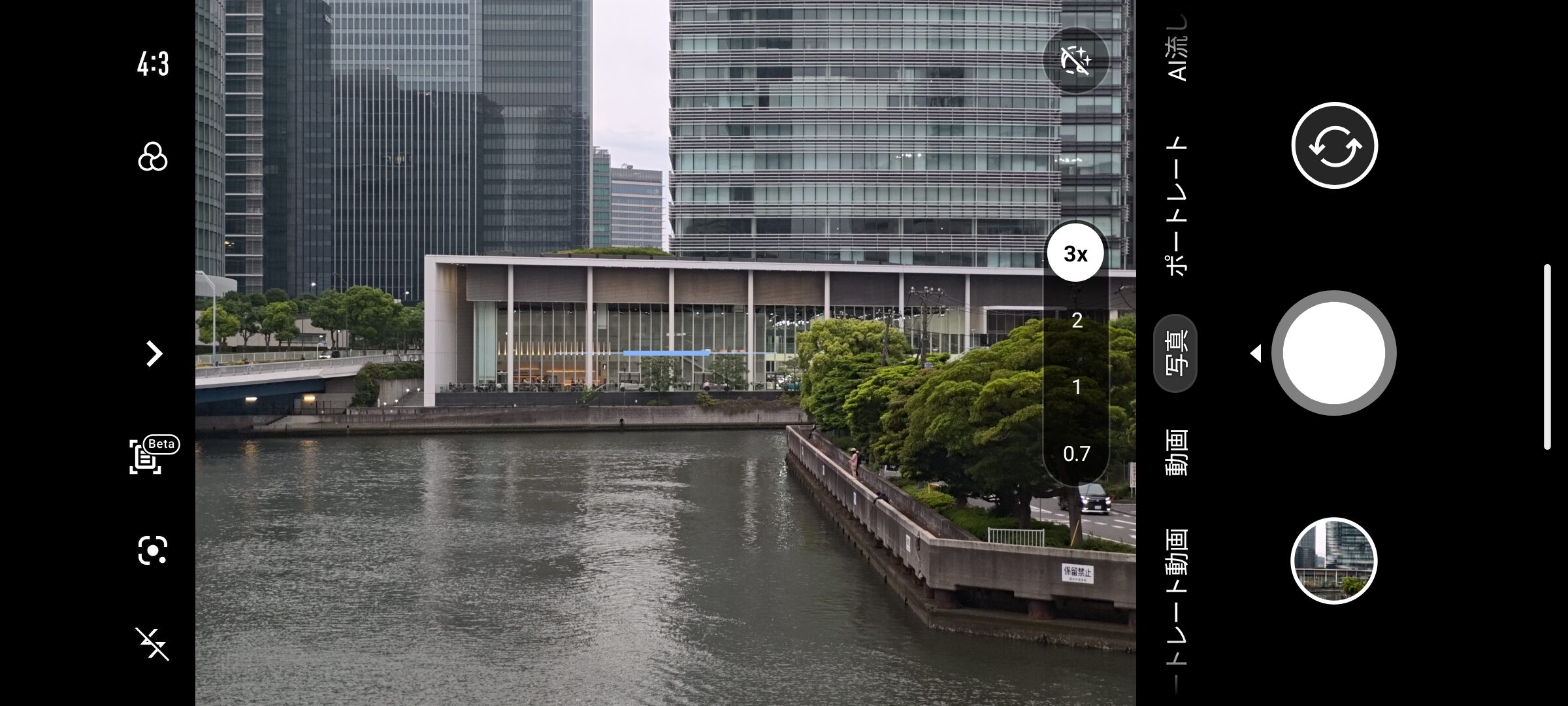
Task: Choose the 0.7 ultra-wide zoom
Action: pos(1077,454)
